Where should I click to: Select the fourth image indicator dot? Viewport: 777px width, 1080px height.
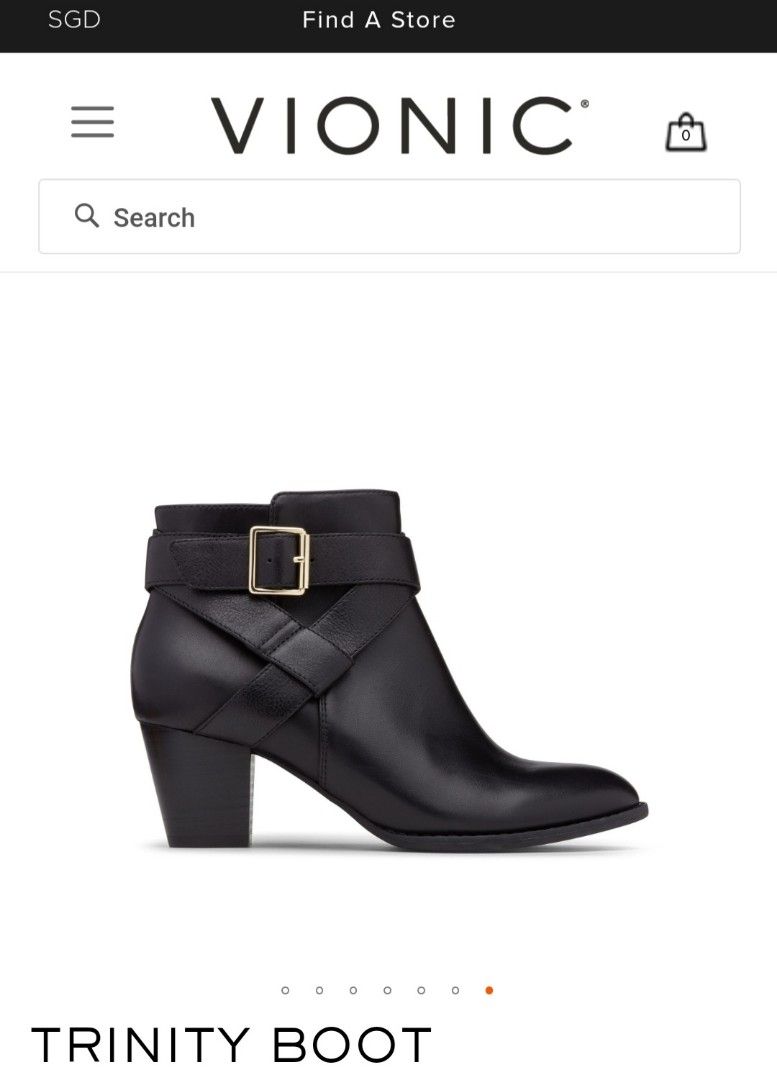[x=387, y=990]
